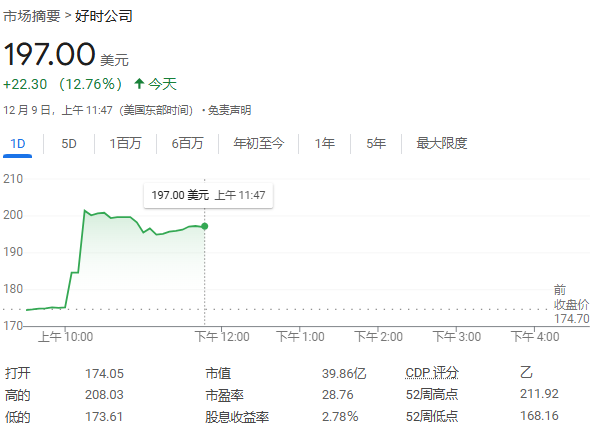Select the 5D time range tab
This screenshot has height=433, width=611.
point(69,144)
